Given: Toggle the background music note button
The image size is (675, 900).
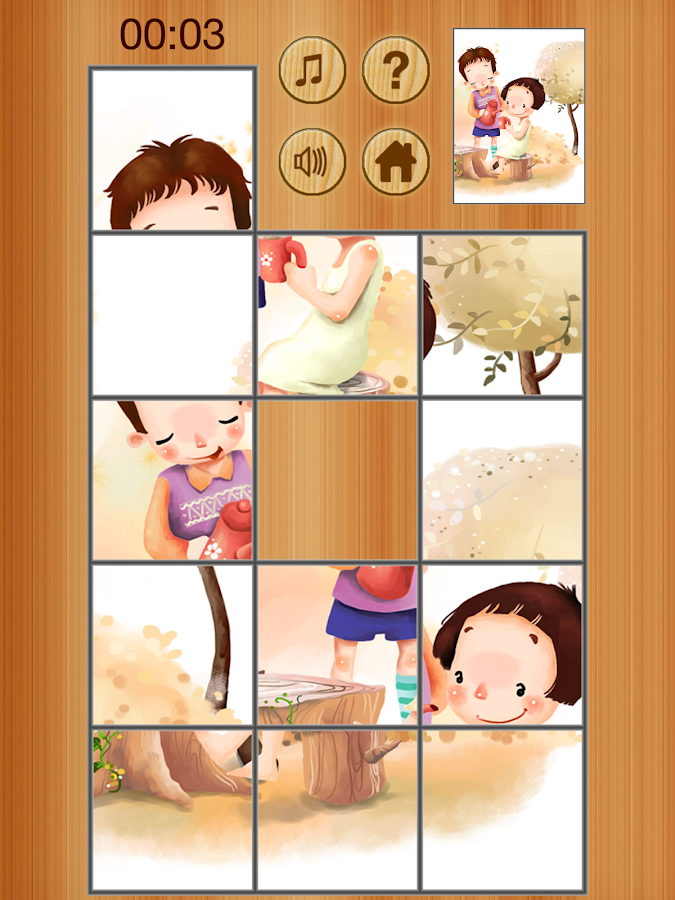Looking at the screenshot, I should pos(312,70).
